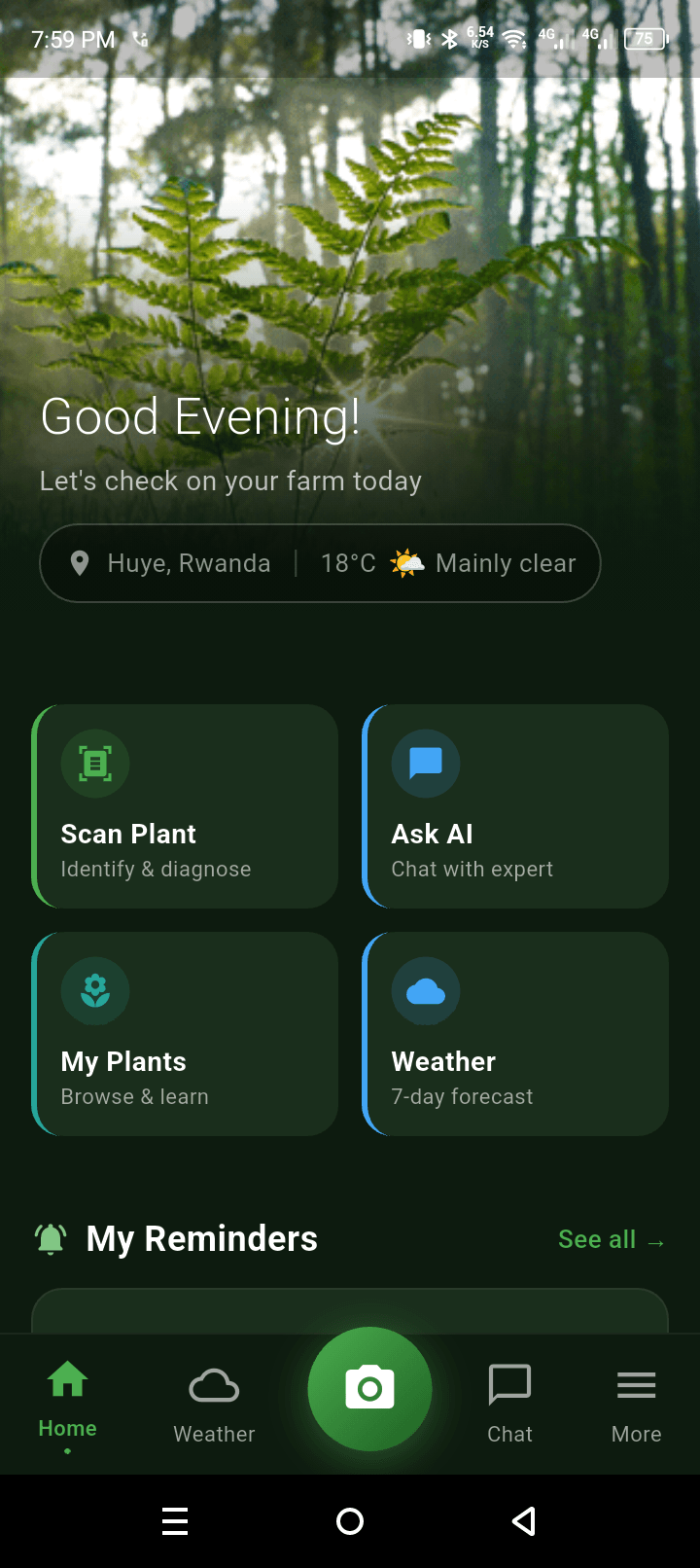The image size is (700, 1568).
Task: Tap the Chat icon in bottom navigation
Action: click(509, 1385)
